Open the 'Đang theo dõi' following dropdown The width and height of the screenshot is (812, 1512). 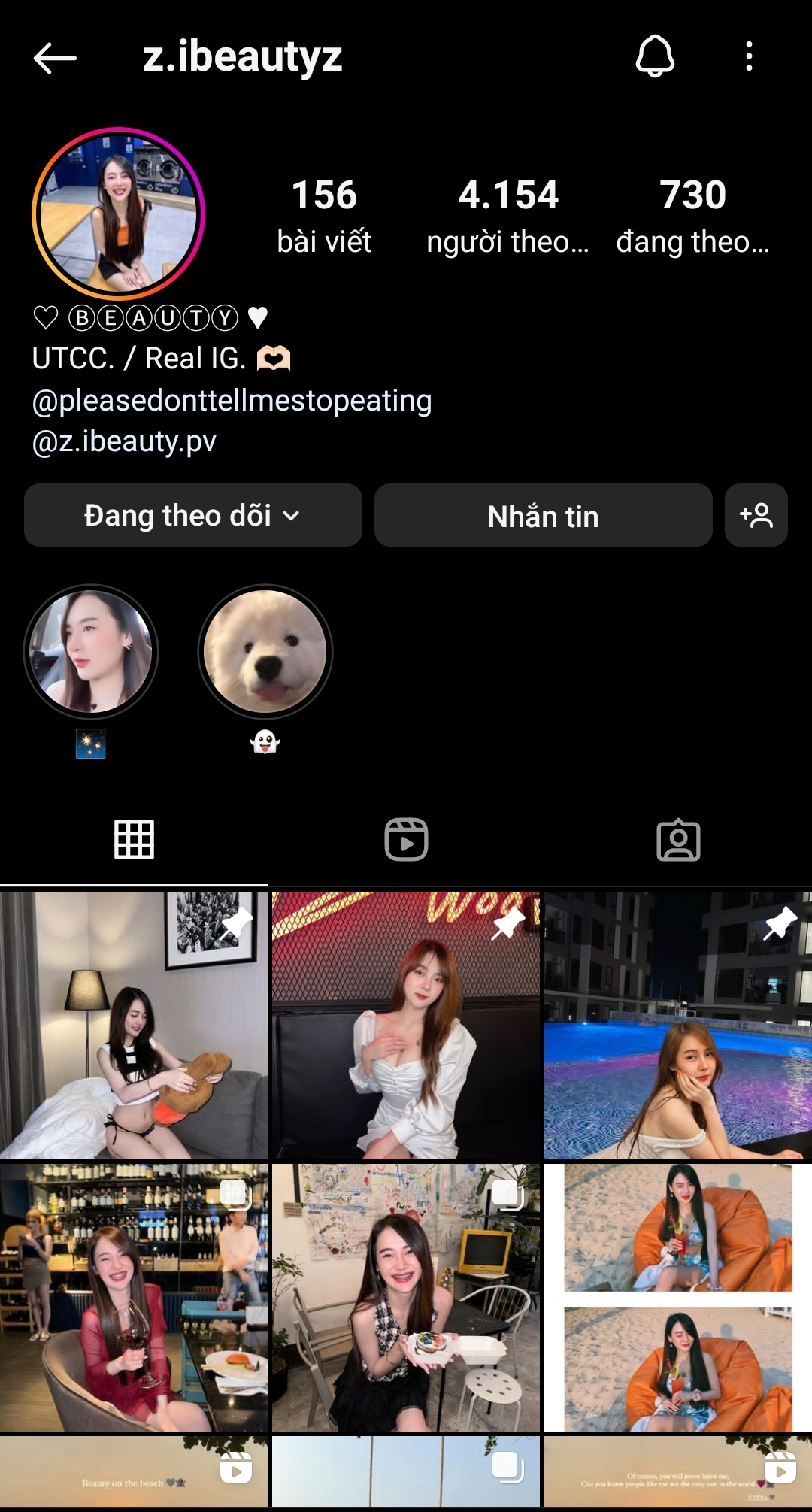coord(192,515)
